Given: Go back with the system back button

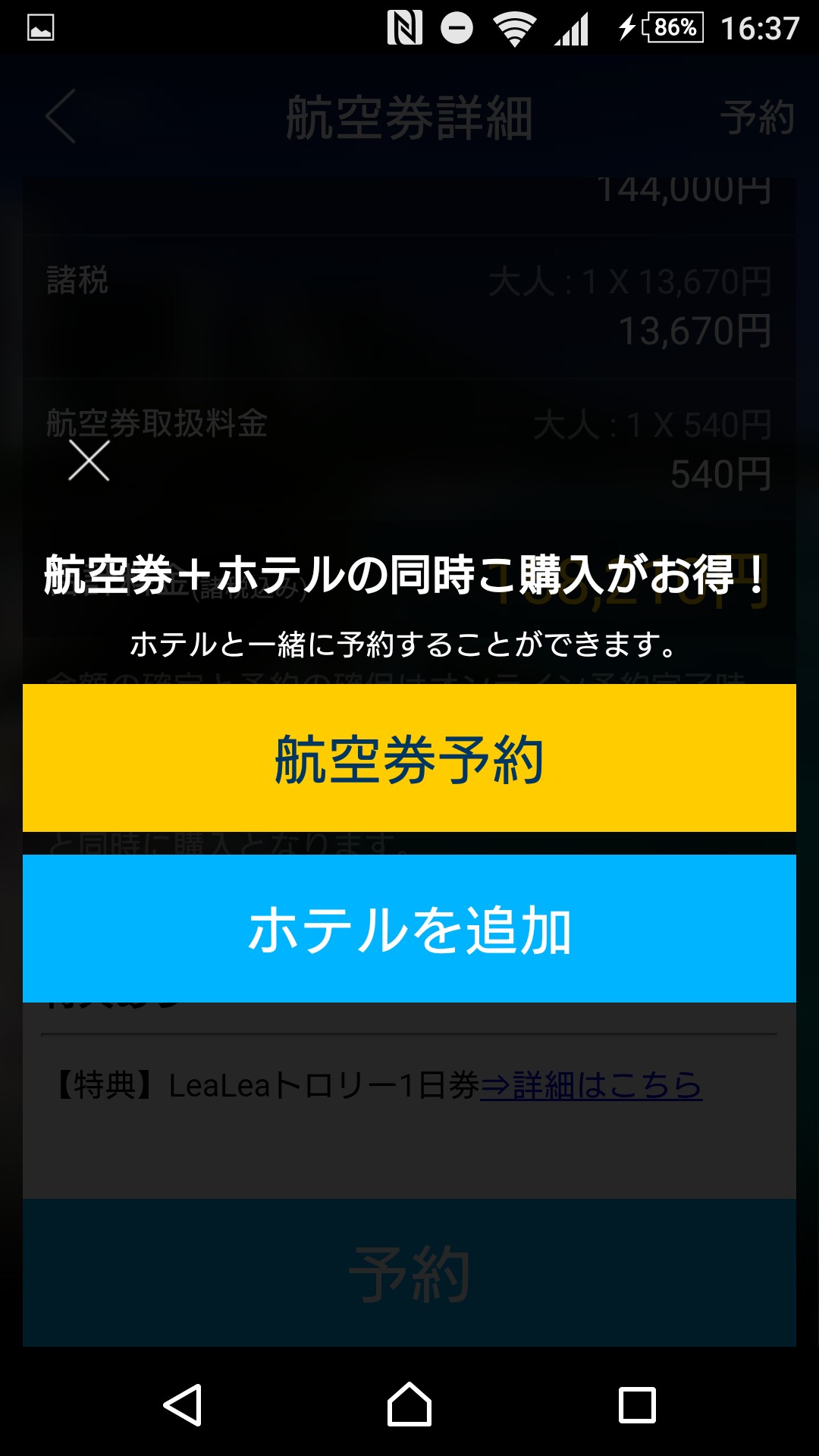Looking at the screenshot, I should point(183,1404).
